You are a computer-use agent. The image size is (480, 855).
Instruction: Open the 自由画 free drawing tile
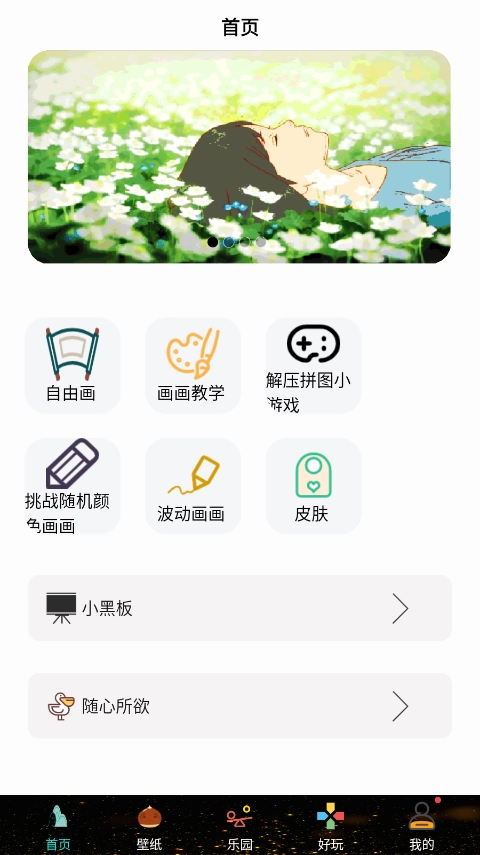(73, 365)
